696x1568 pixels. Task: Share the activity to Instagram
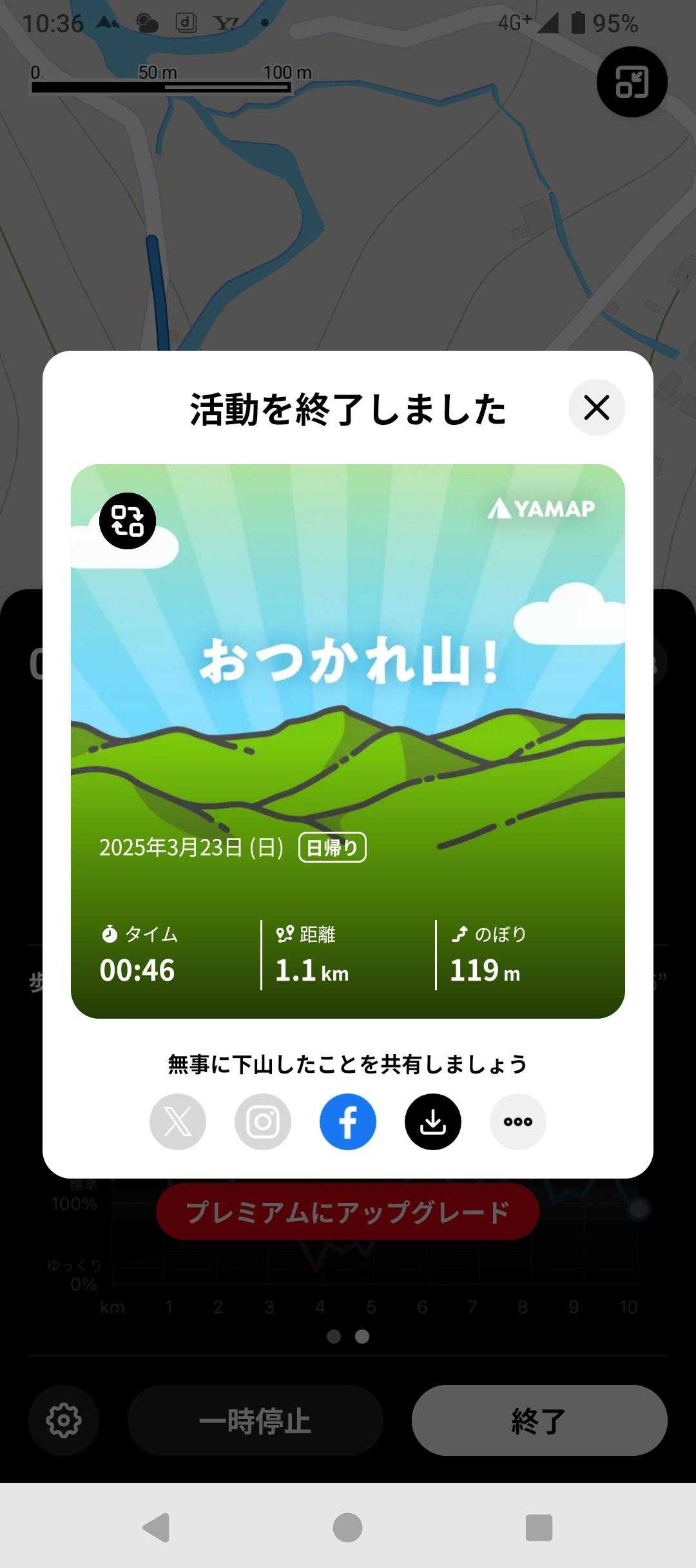click(263, 1122)
